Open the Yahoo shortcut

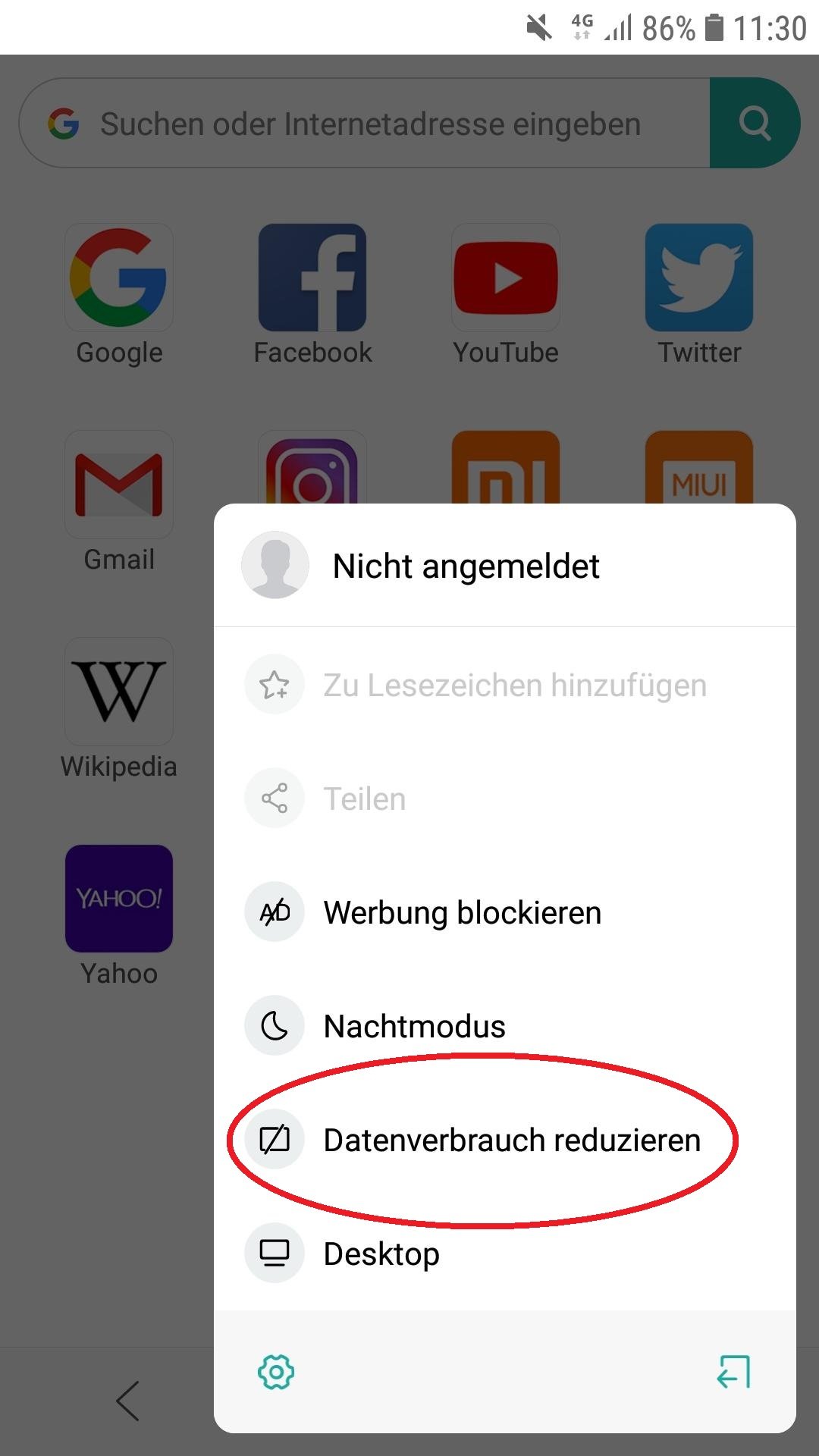(119, 899)
